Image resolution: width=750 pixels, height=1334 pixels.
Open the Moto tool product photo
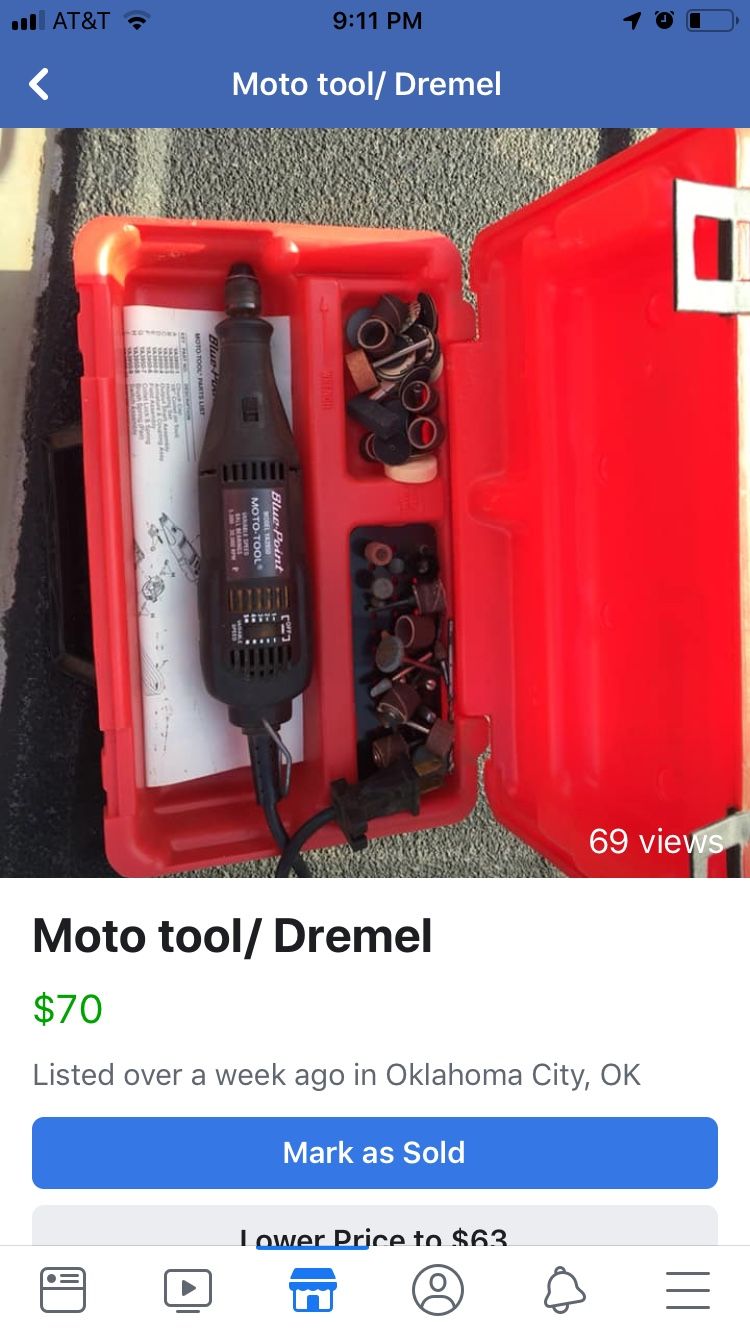[375, 502]
